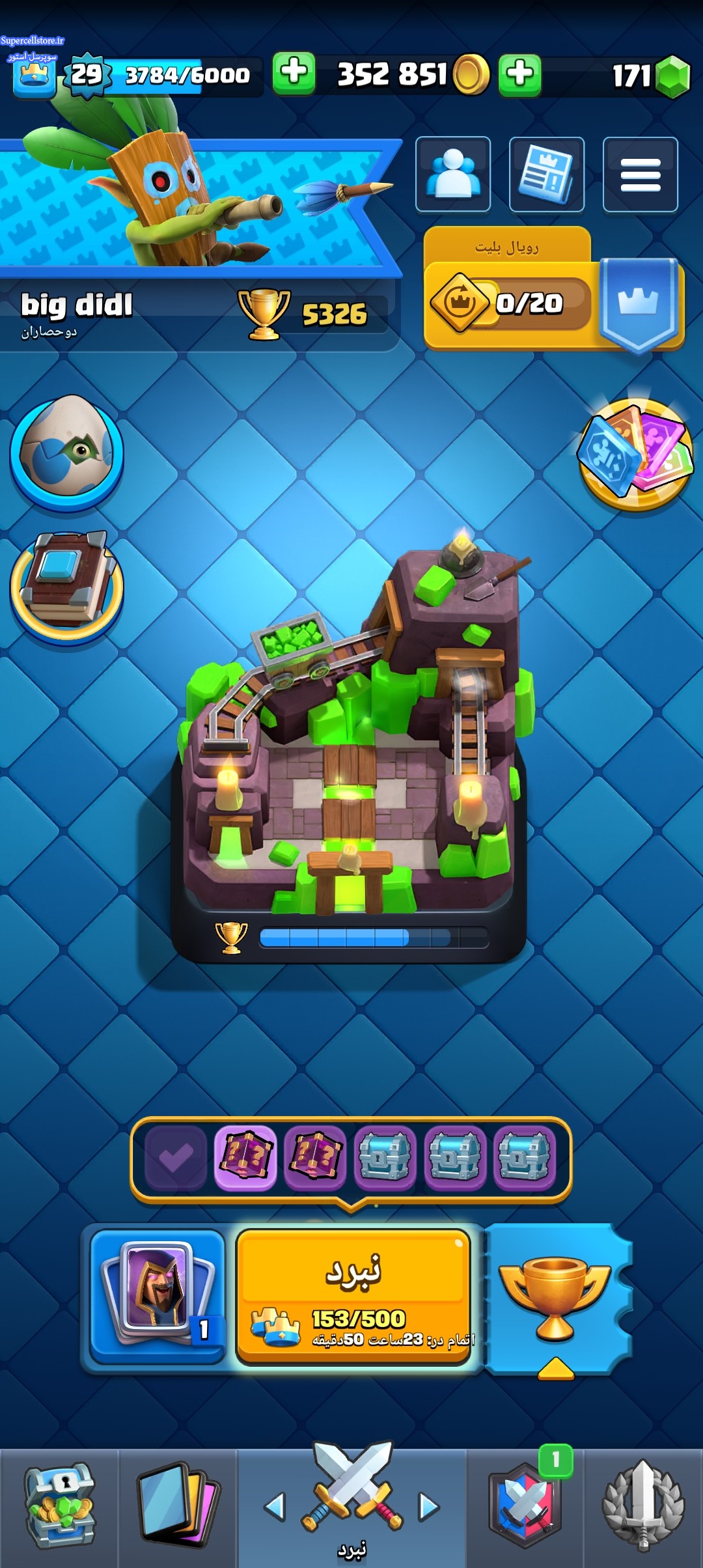Open the news feed icon
The image size is (703, 1568).
[547, 174]
